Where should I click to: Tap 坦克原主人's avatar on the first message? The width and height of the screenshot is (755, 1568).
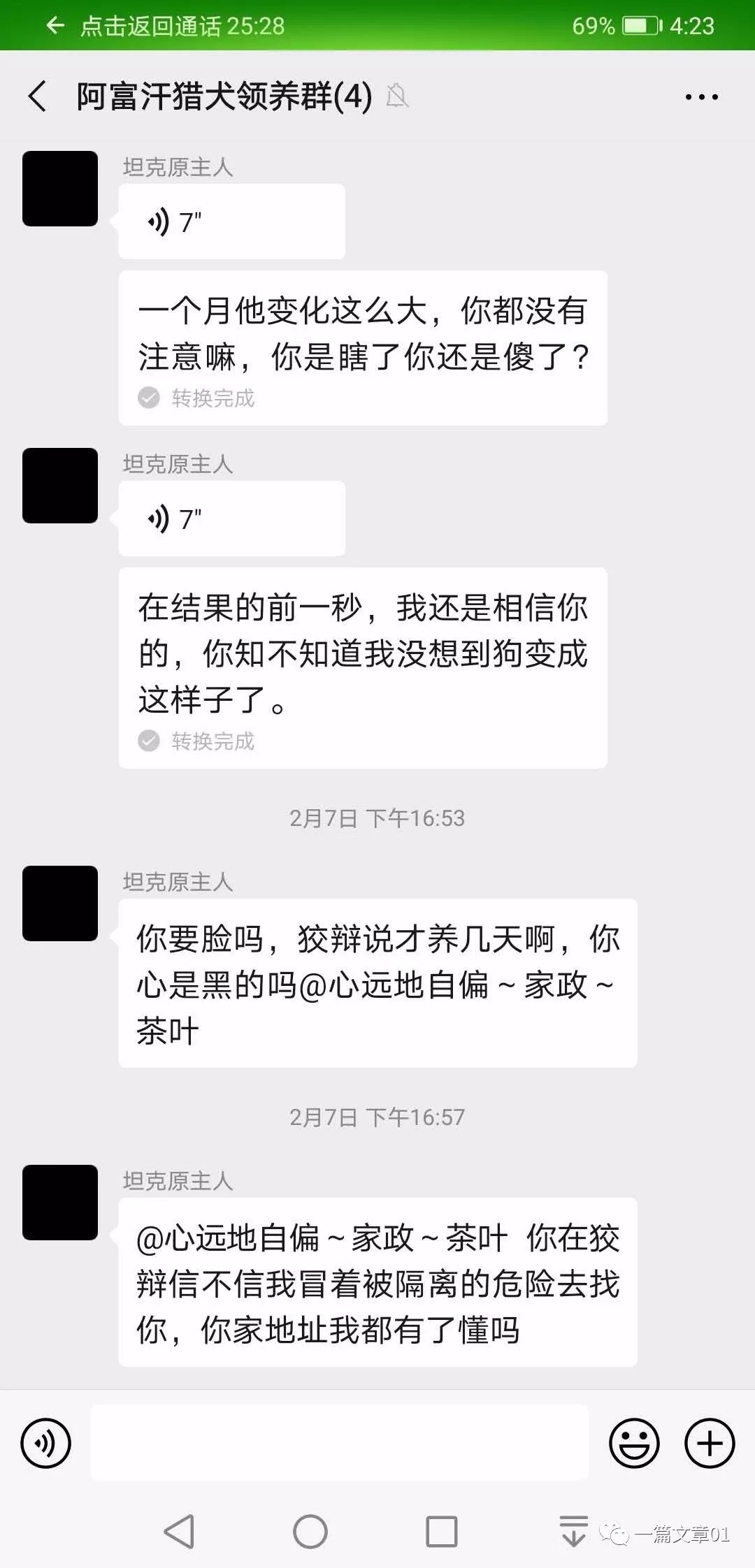coord(59,187)
